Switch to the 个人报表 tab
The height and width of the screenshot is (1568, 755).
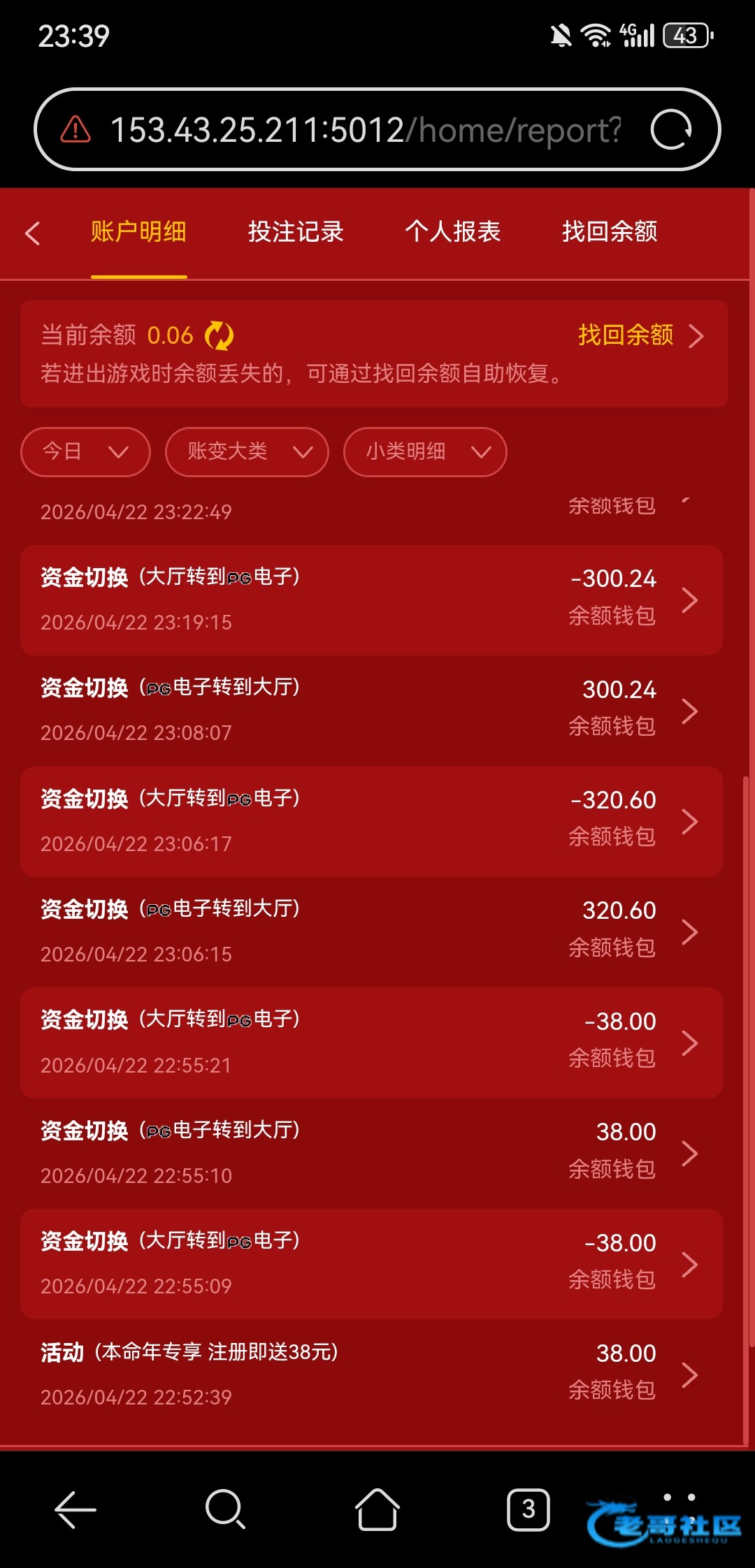(453, 231)
